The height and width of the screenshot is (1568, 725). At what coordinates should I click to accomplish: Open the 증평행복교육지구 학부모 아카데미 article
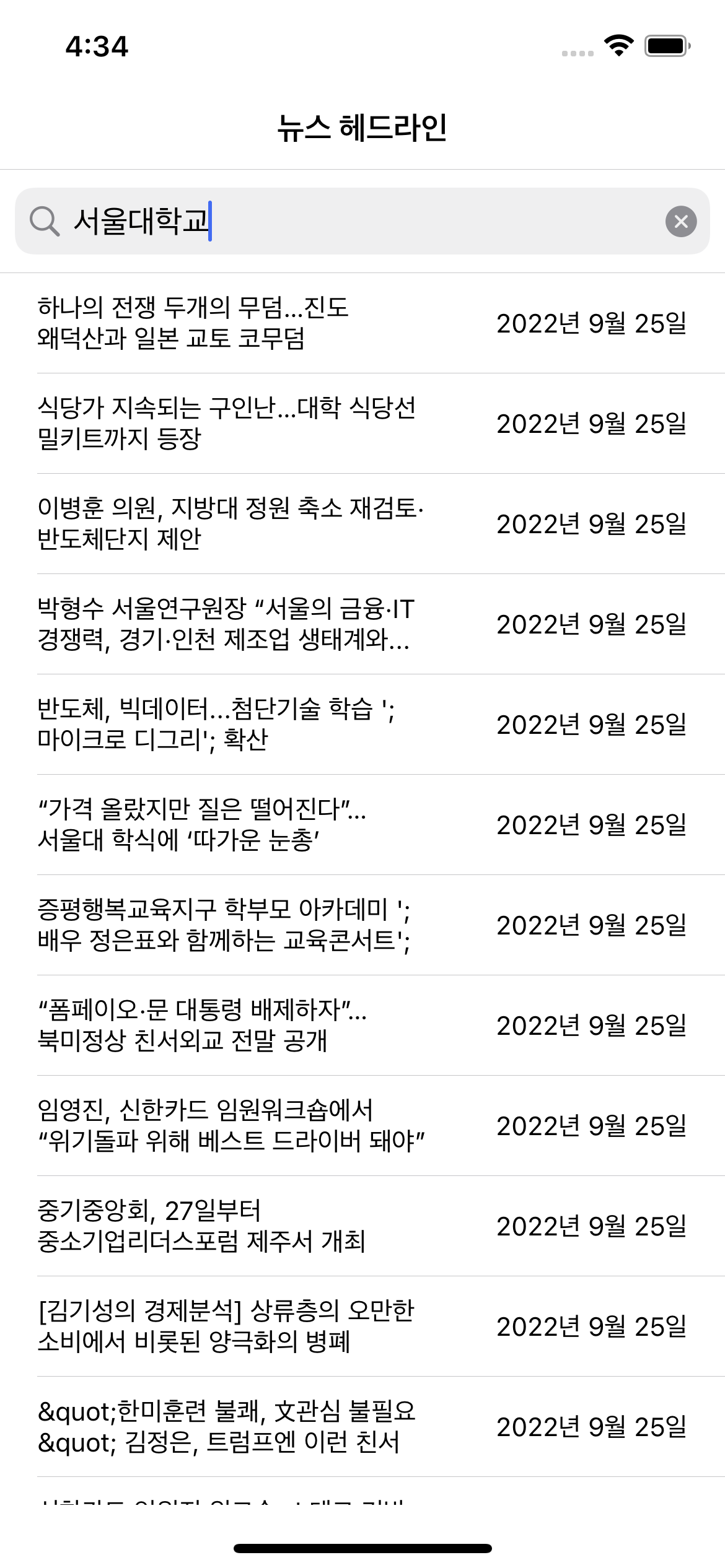tap(362, 925)
